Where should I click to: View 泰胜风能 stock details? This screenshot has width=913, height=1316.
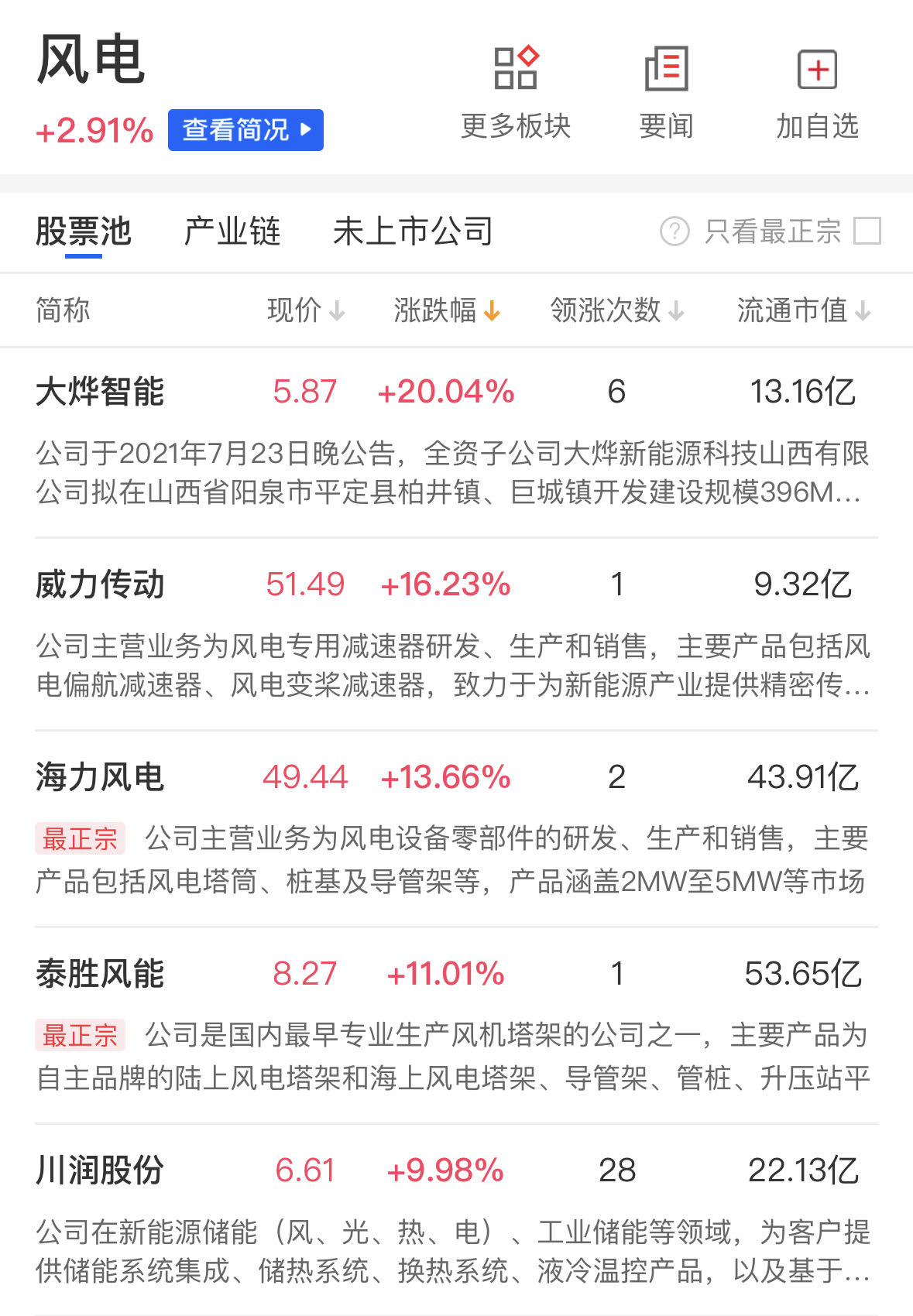pos(100,974)
